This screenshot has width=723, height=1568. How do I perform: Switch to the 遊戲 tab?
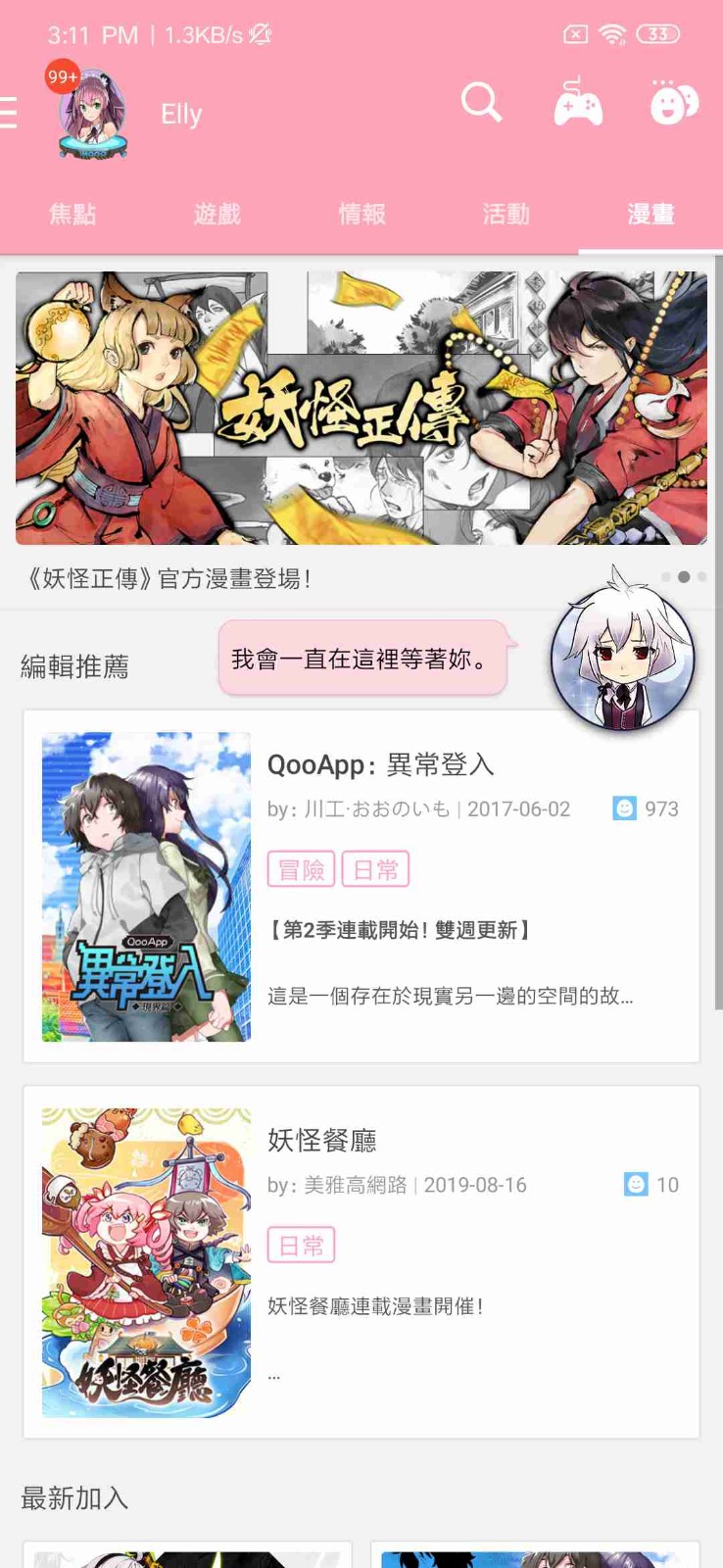tap(217, 214)
